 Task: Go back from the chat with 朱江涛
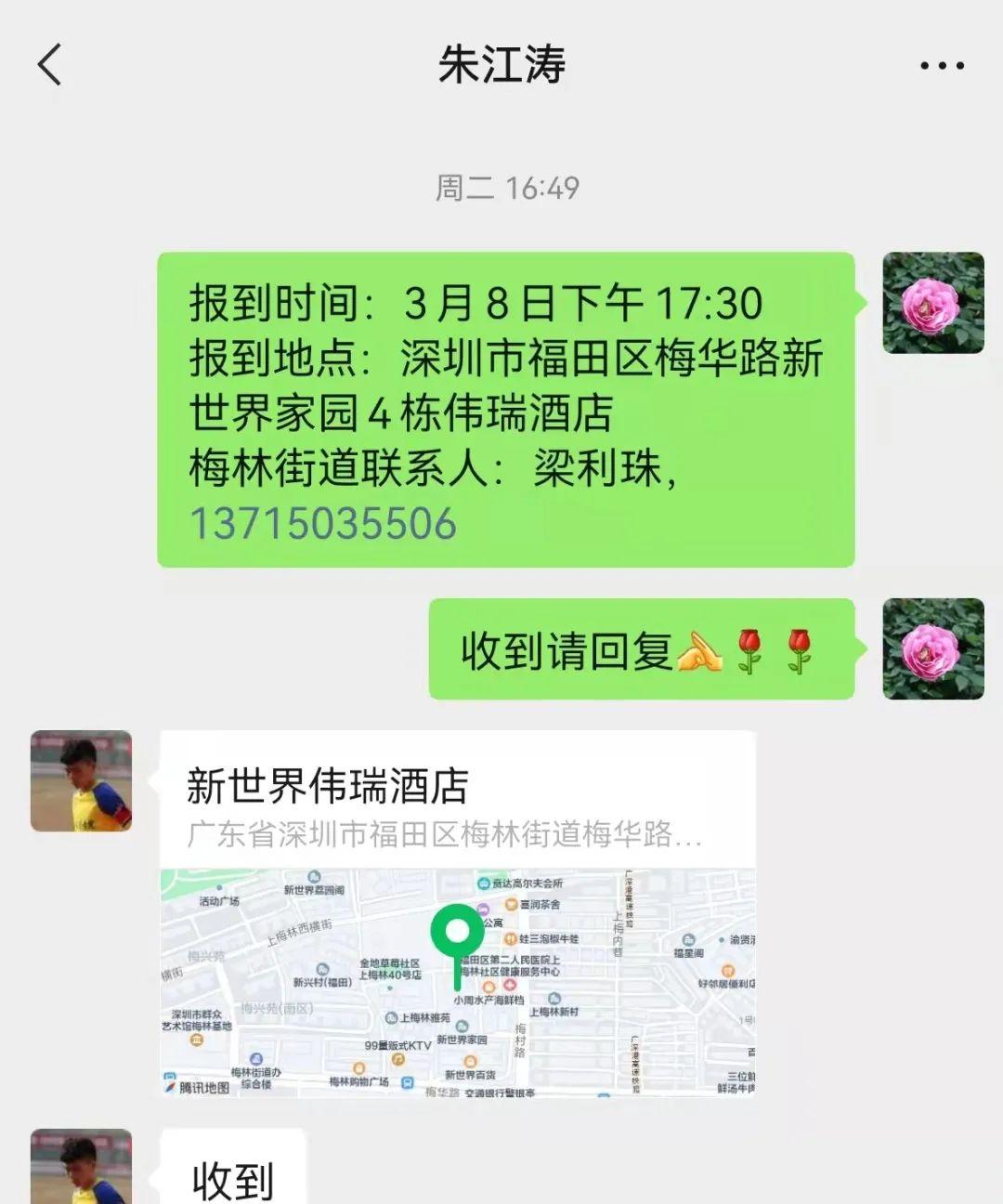click(x=50, y=65)
